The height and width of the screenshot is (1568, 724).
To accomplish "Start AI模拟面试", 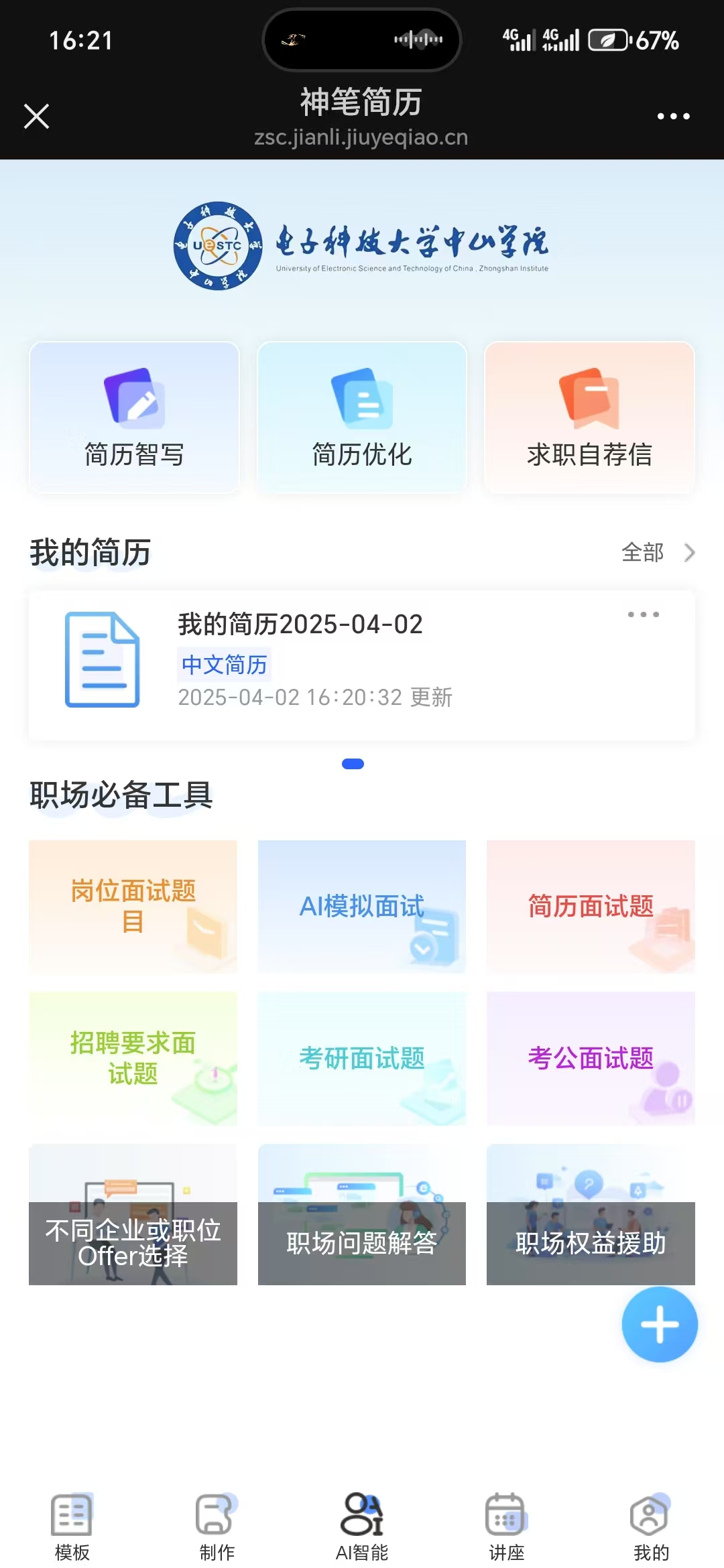I will (x=362, y=906).
